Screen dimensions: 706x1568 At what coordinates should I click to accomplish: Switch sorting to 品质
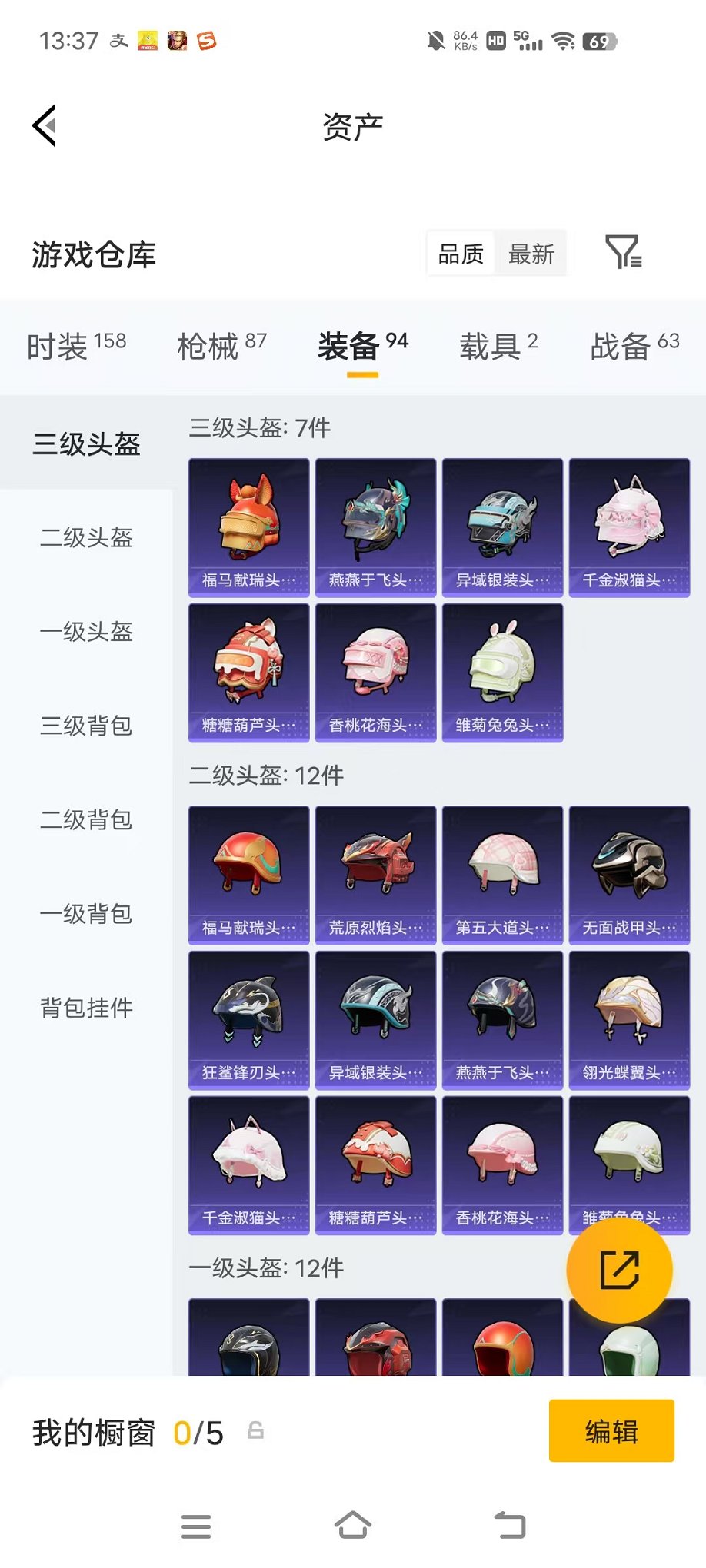461,254
